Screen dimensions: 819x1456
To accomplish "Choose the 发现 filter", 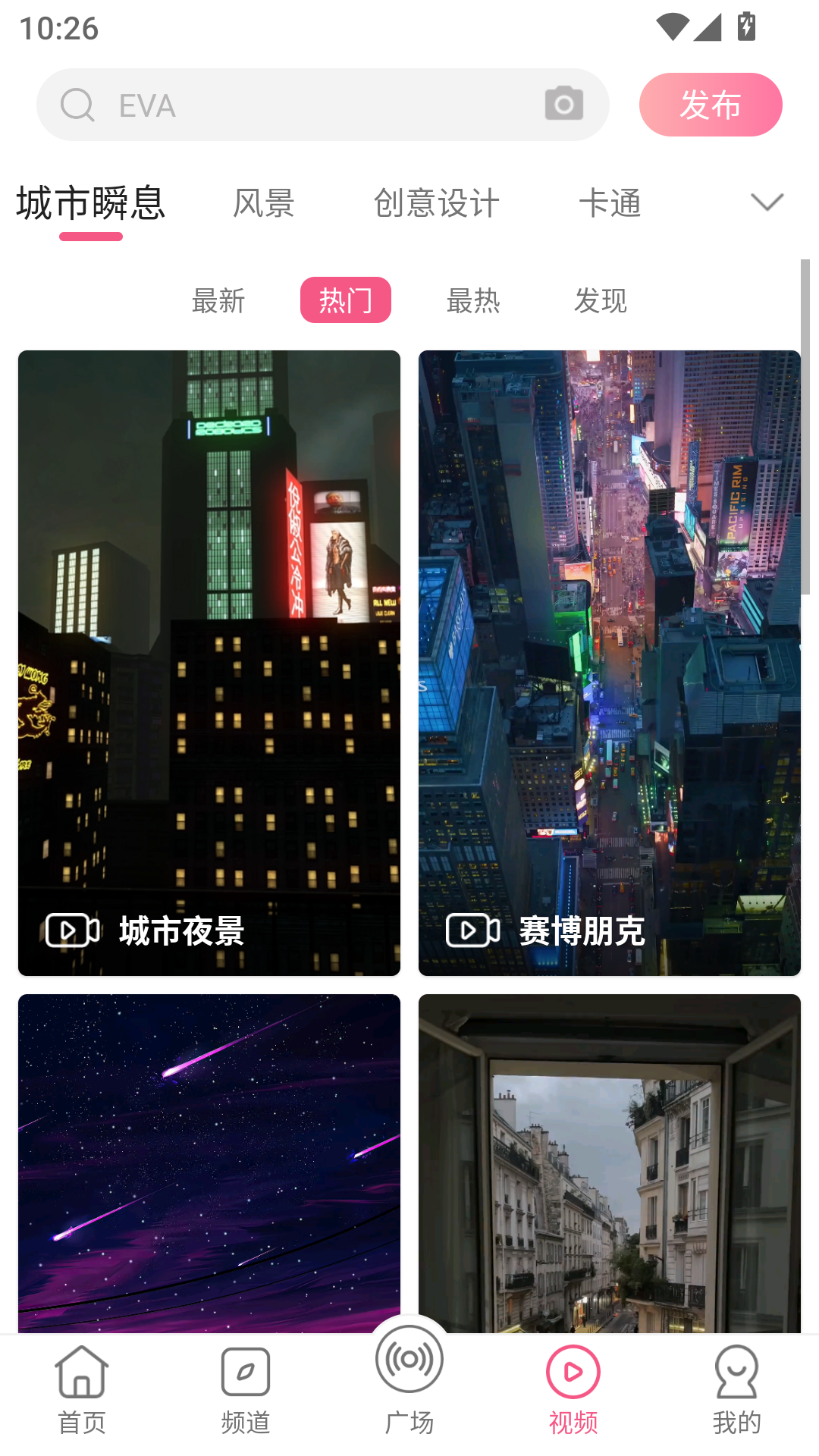I will click(x=601, y=301).
